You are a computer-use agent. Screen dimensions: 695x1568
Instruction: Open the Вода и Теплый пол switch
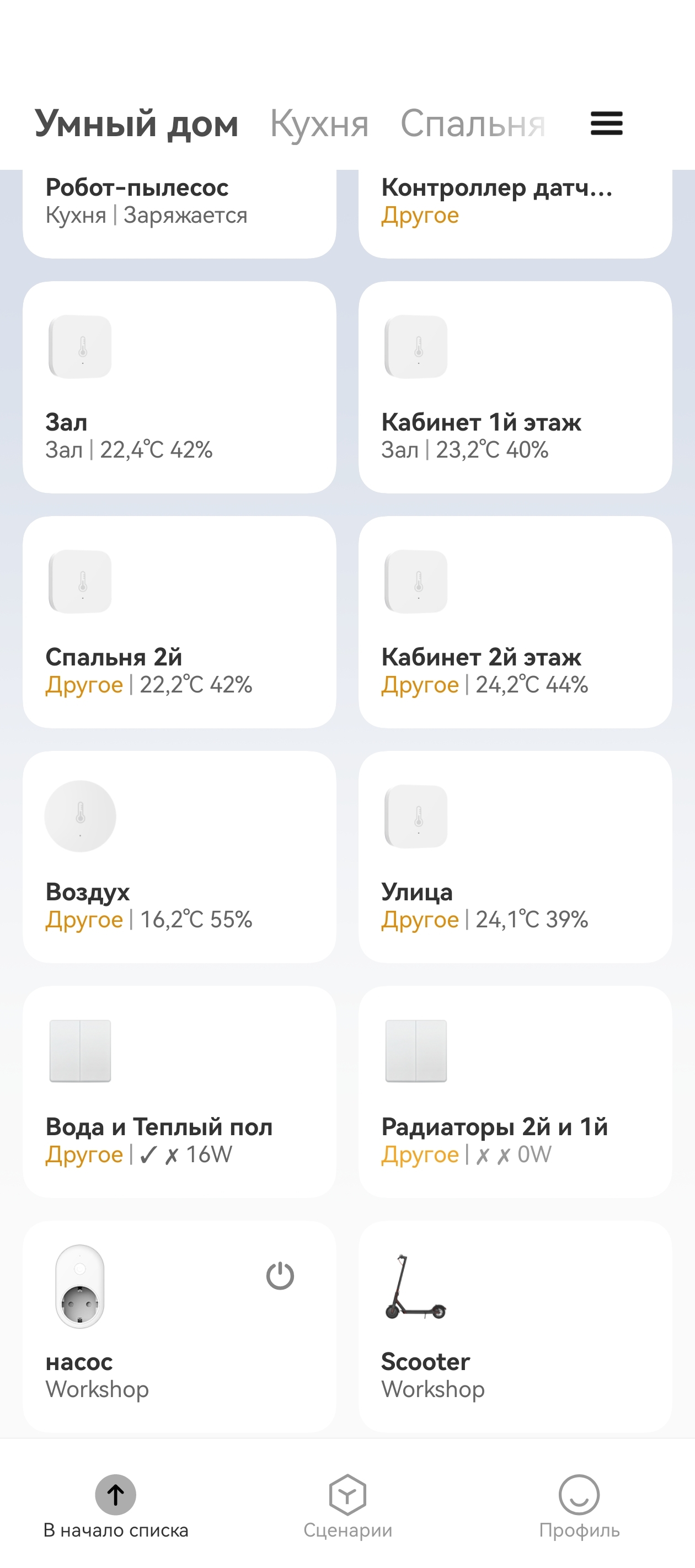(179, 1092)
